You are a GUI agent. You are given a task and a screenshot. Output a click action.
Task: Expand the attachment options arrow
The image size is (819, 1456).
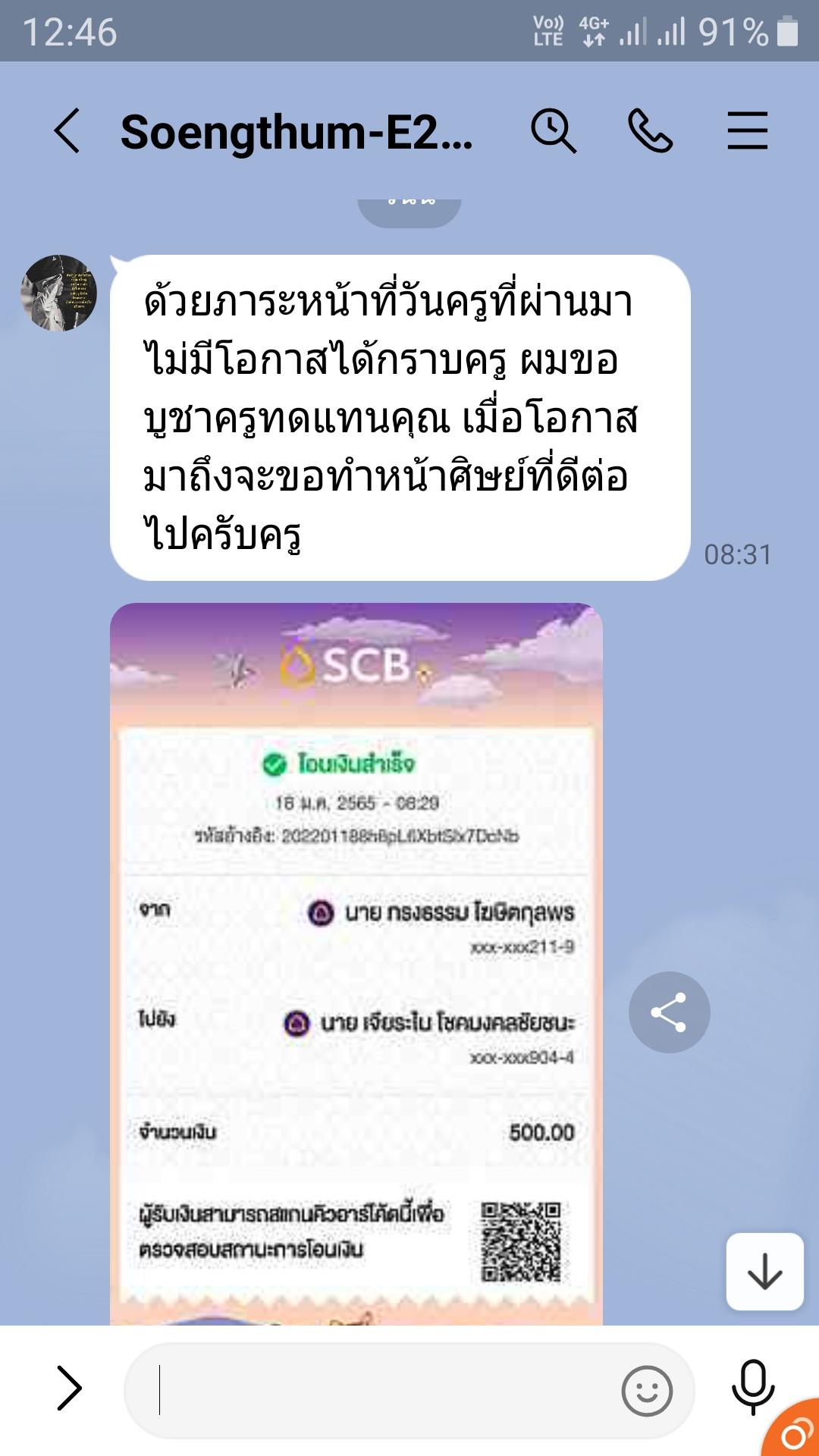pos(69,1389)
